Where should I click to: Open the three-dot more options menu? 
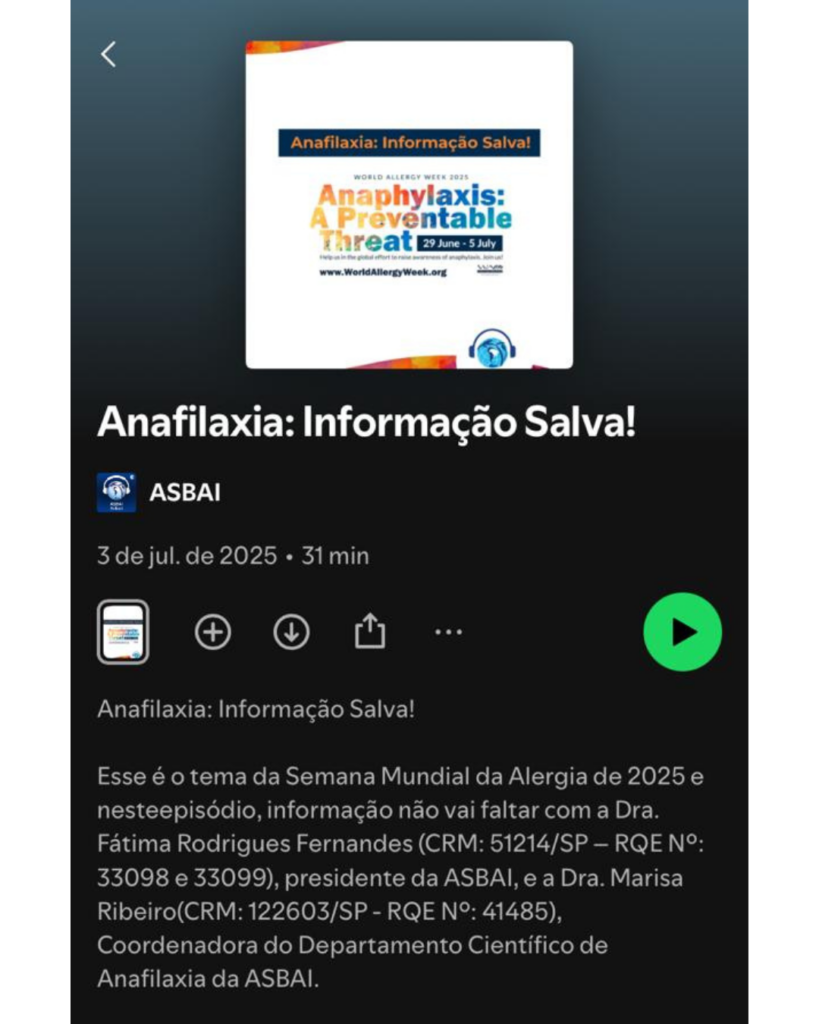click(448, 632)
